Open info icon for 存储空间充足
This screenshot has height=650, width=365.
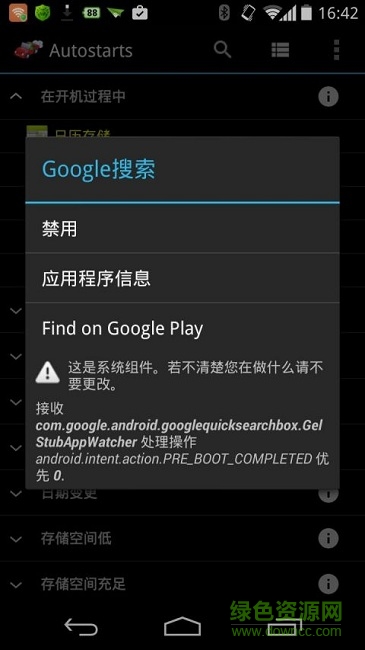328,584
